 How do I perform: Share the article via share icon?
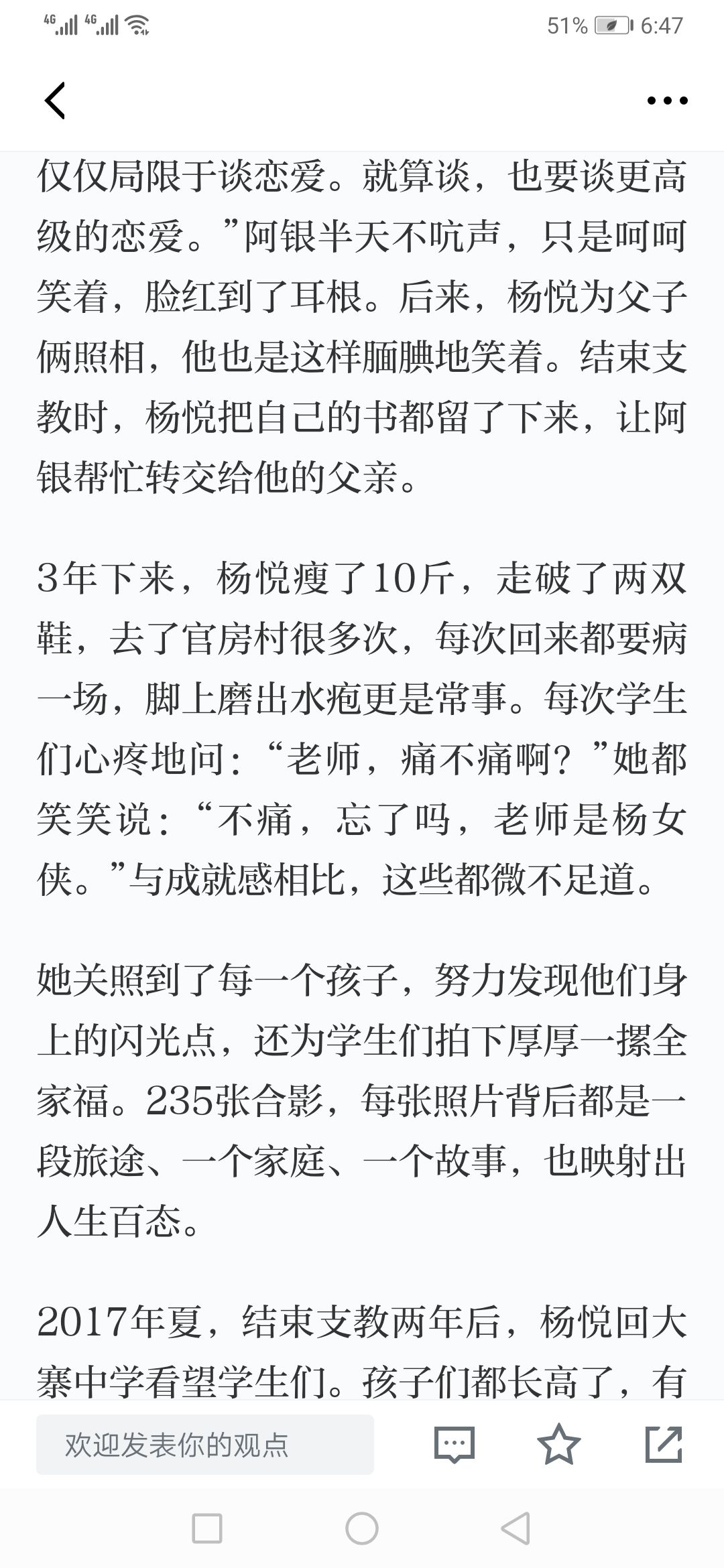pyautogui.click(x=664, y=1444)
